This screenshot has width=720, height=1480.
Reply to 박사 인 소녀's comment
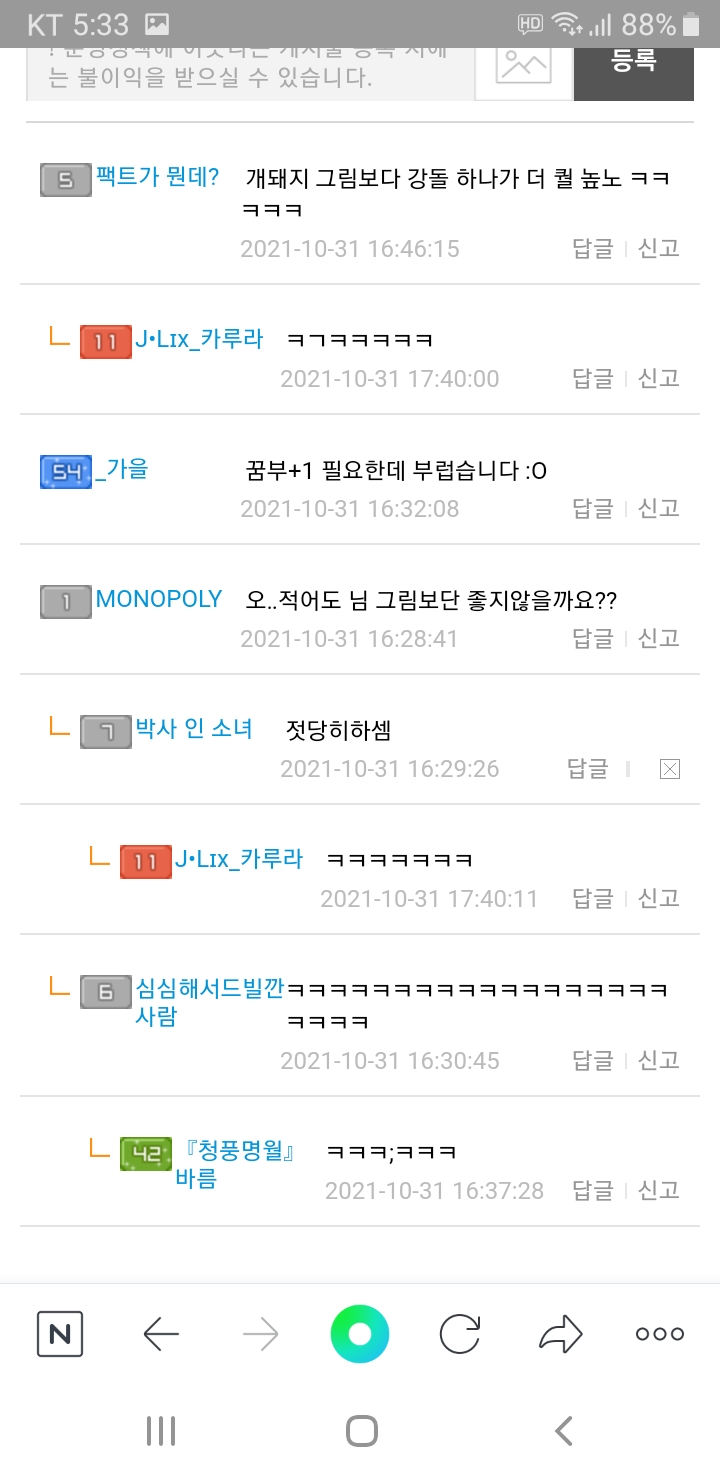click(x=588, y=769)
